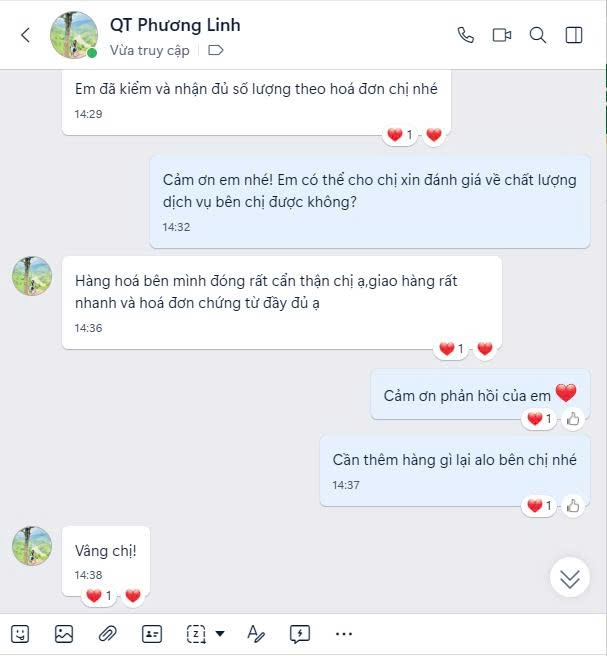The height and width of the screenshot is (656, 607).
Task: Open more toolbar options
Action: [x=344, y=633]
